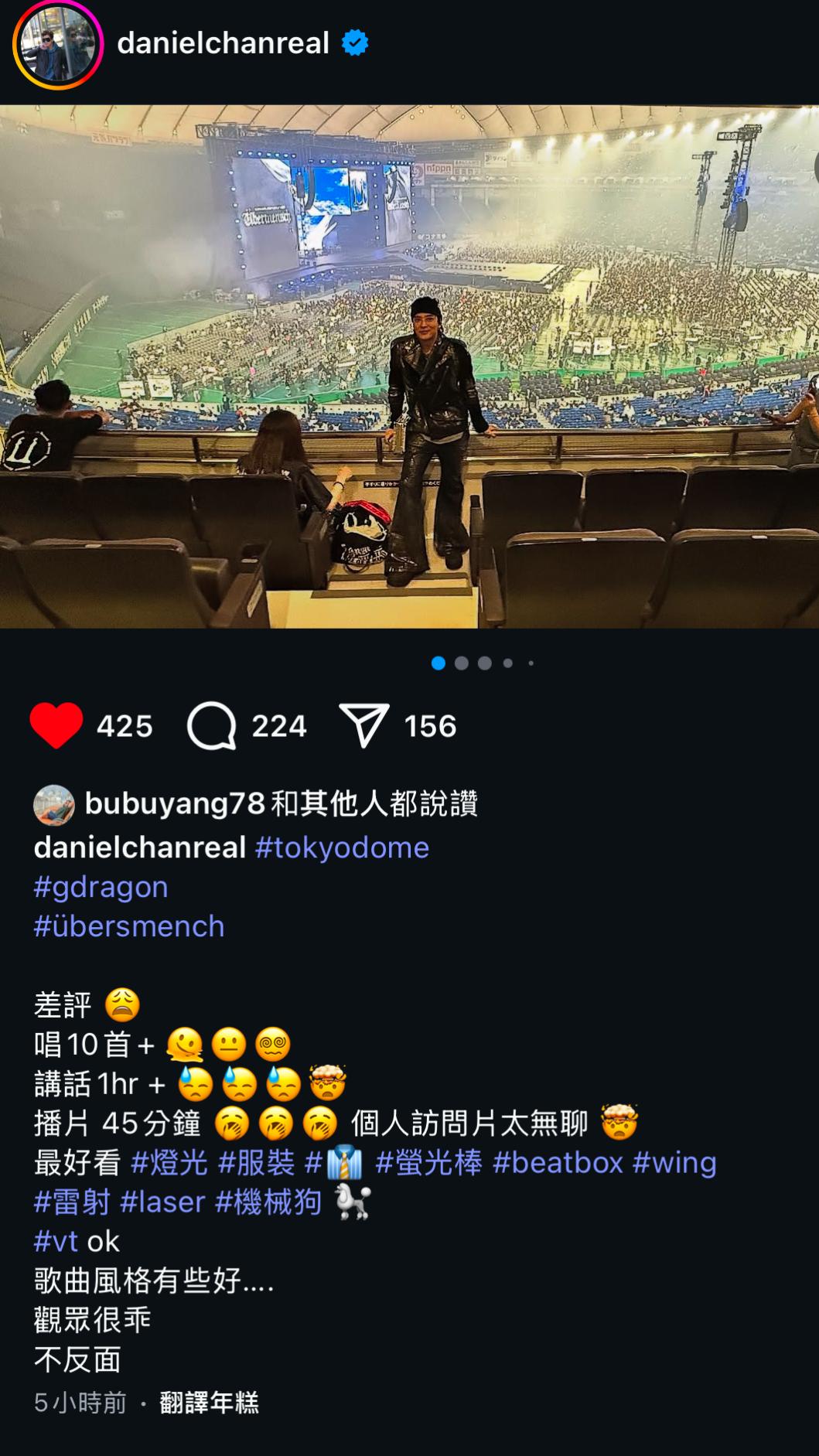
Task: Open the #beatbox hashtag
Action: pos(558,1162)
